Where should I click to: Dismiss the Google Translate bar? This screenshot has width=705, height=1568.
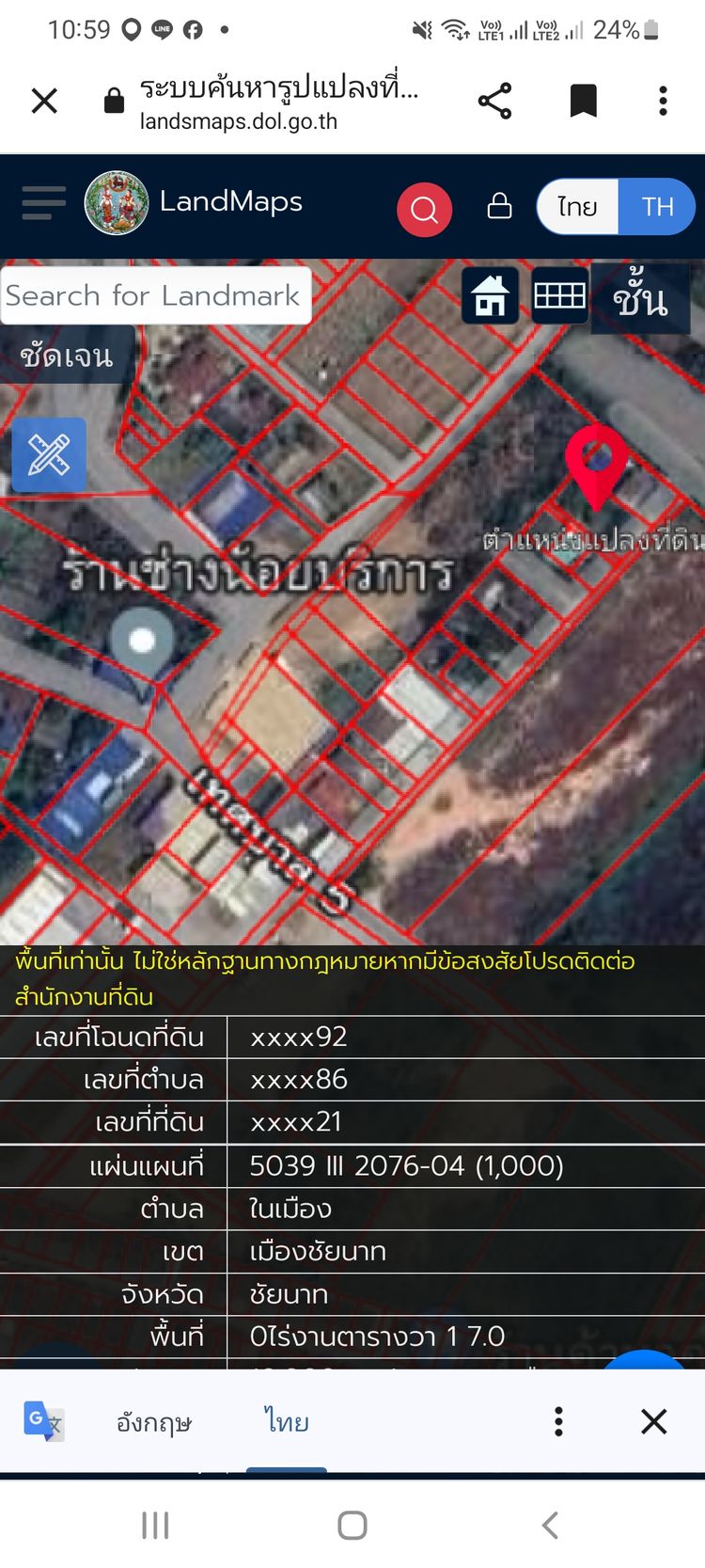653,1421
